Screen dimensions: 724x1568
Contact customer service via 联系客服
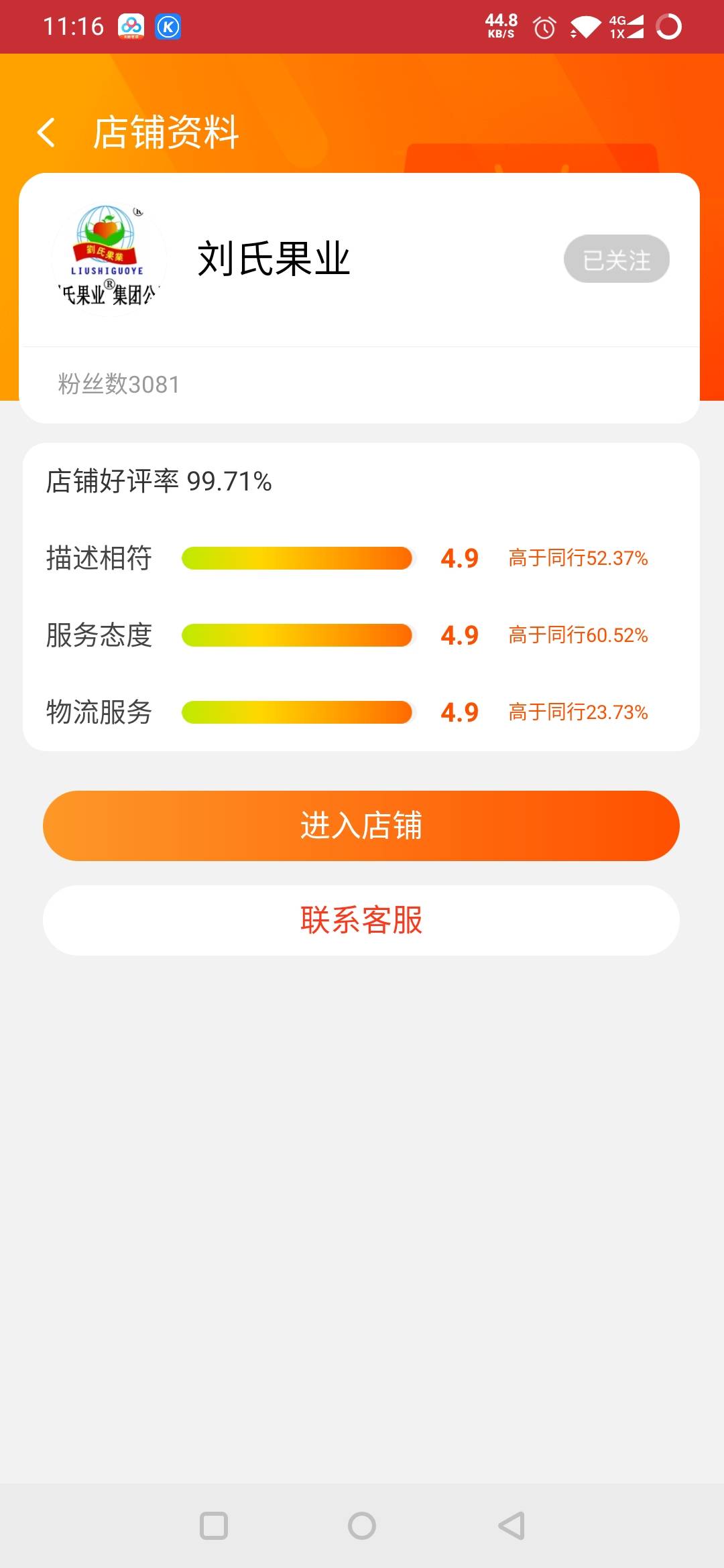pyautogui.click(x=361, y=920)
